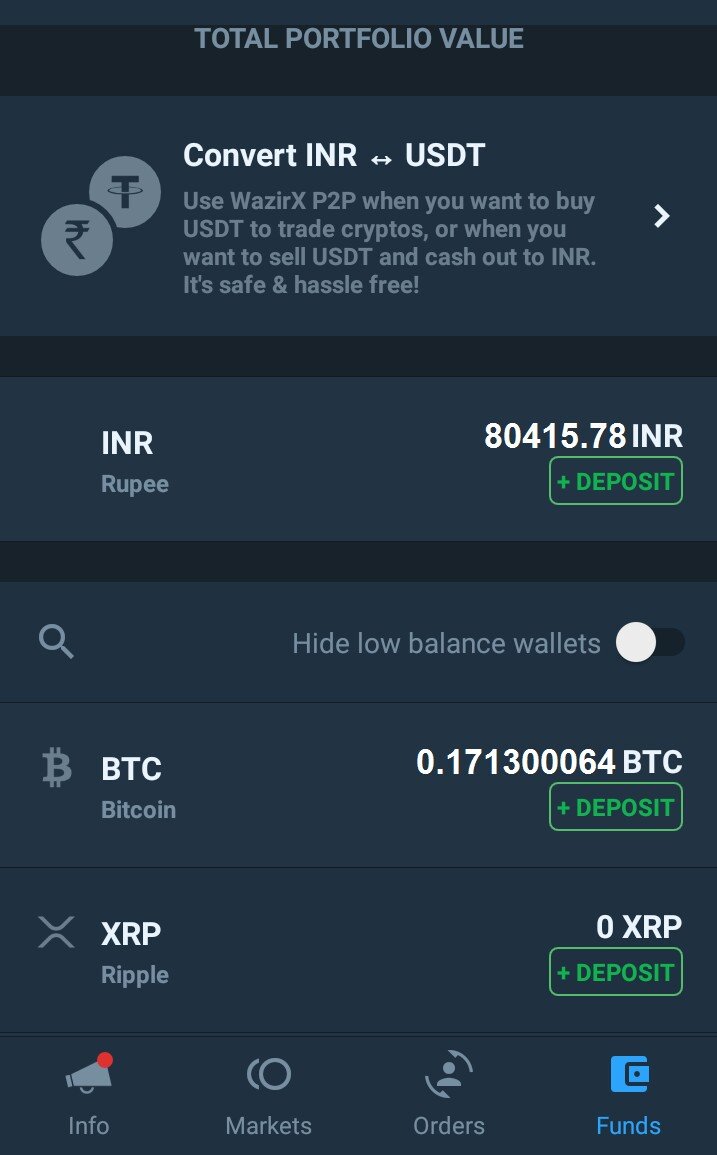Deposit into the BTC wallet
This screenshot has width=717, height=1155.
coord(615,807)
